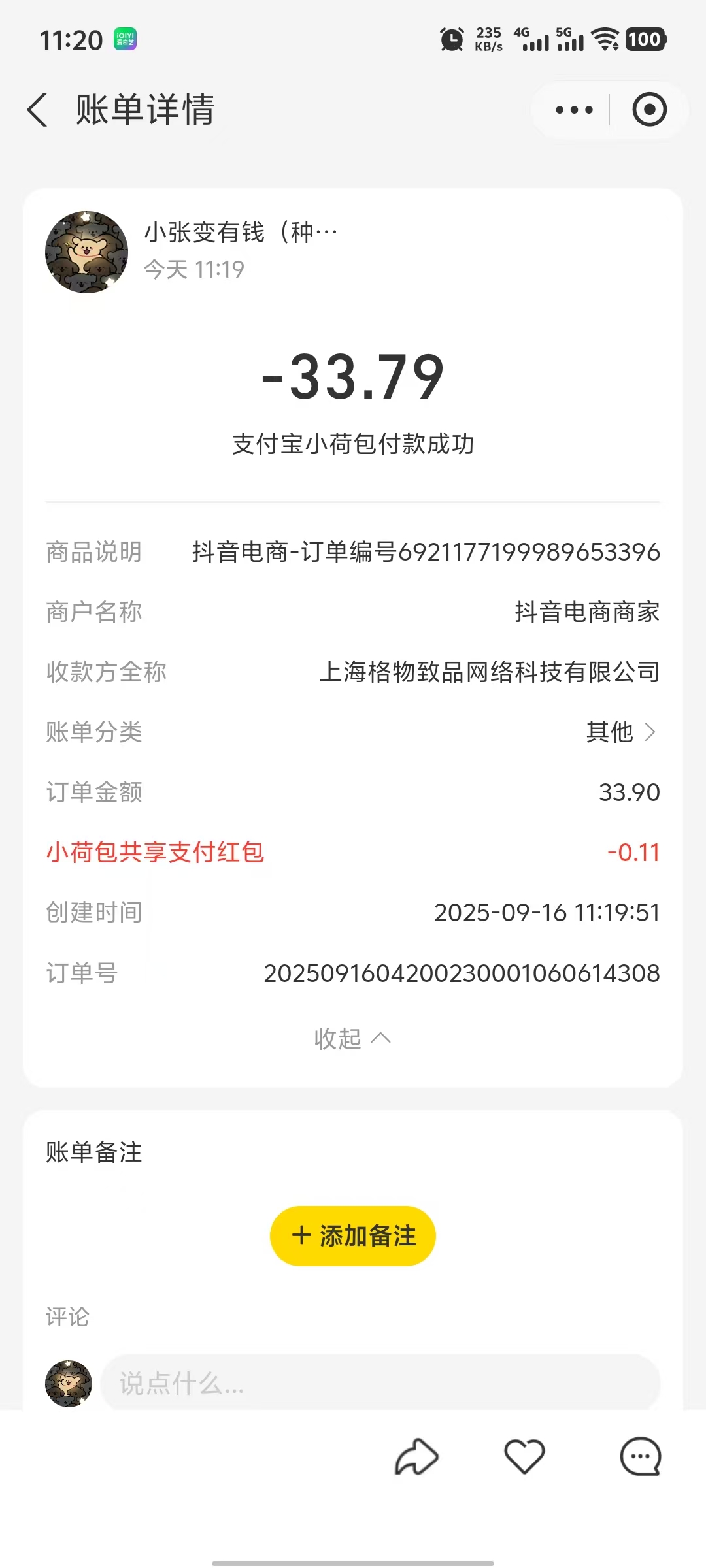The image size is (706, 1568).
Task: Like this bill with heart icon
Action: point(524,1457)
